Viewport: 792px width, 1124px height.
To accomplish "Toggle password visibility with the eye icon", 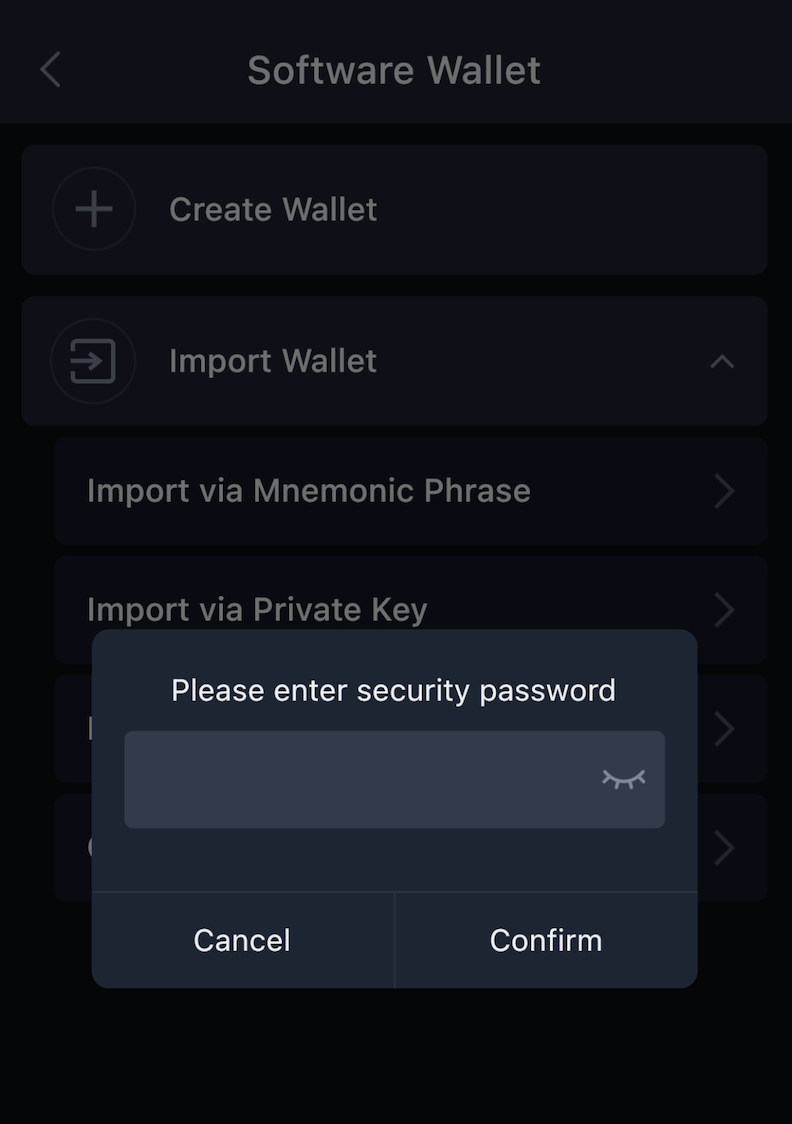I will click(x=623, y=779).
